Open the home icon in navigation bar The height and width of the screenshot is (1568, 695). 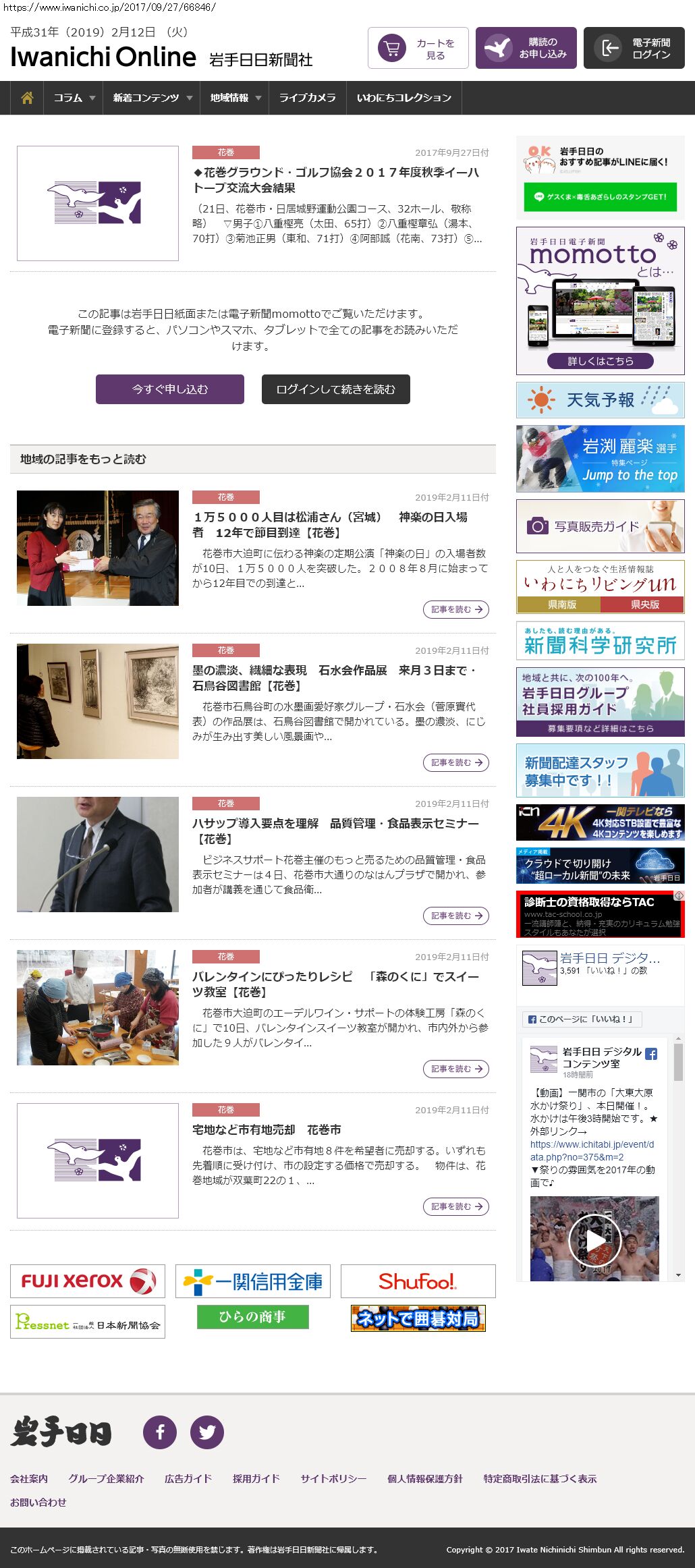pyautogui.click(x=27, y=99)
